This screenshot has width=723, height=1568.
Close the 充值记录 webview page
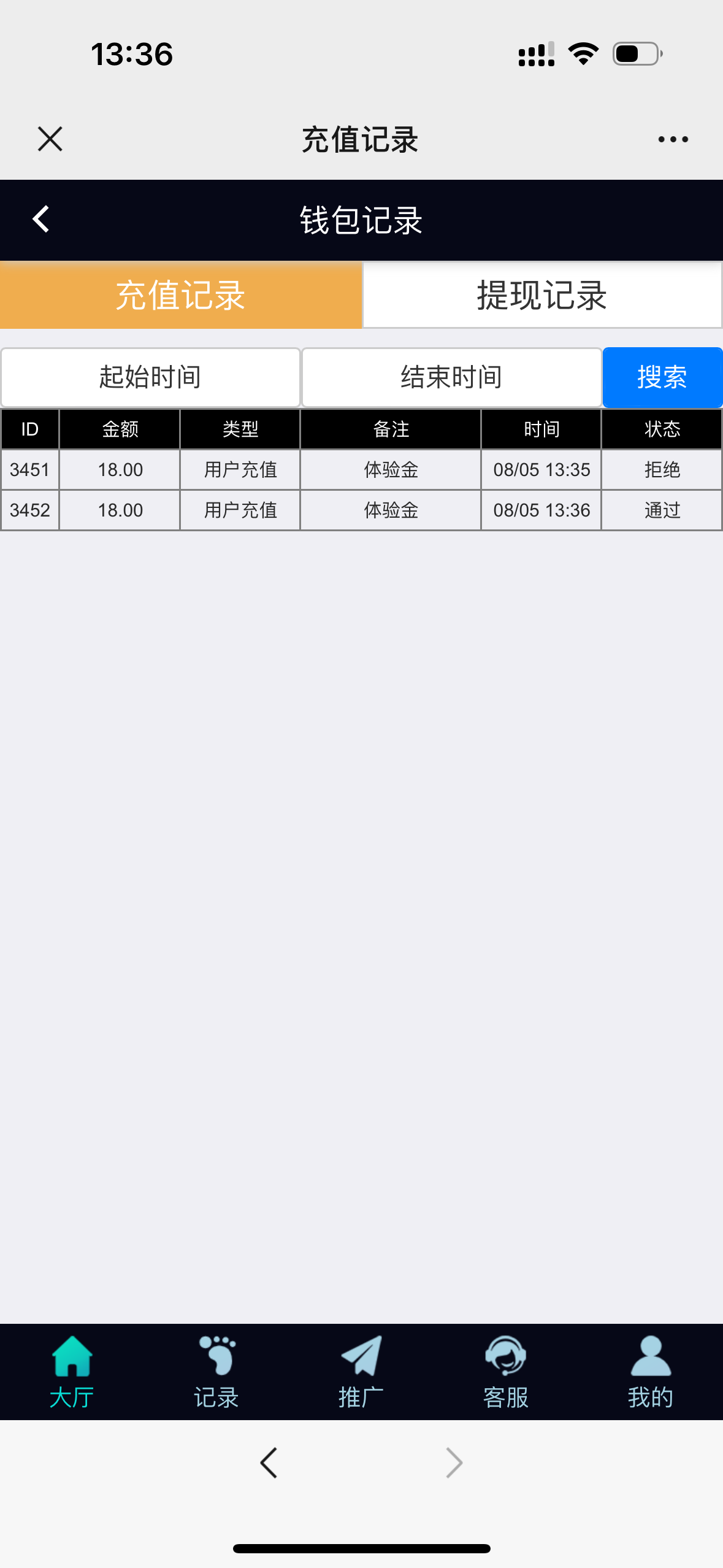coord(50,139)
